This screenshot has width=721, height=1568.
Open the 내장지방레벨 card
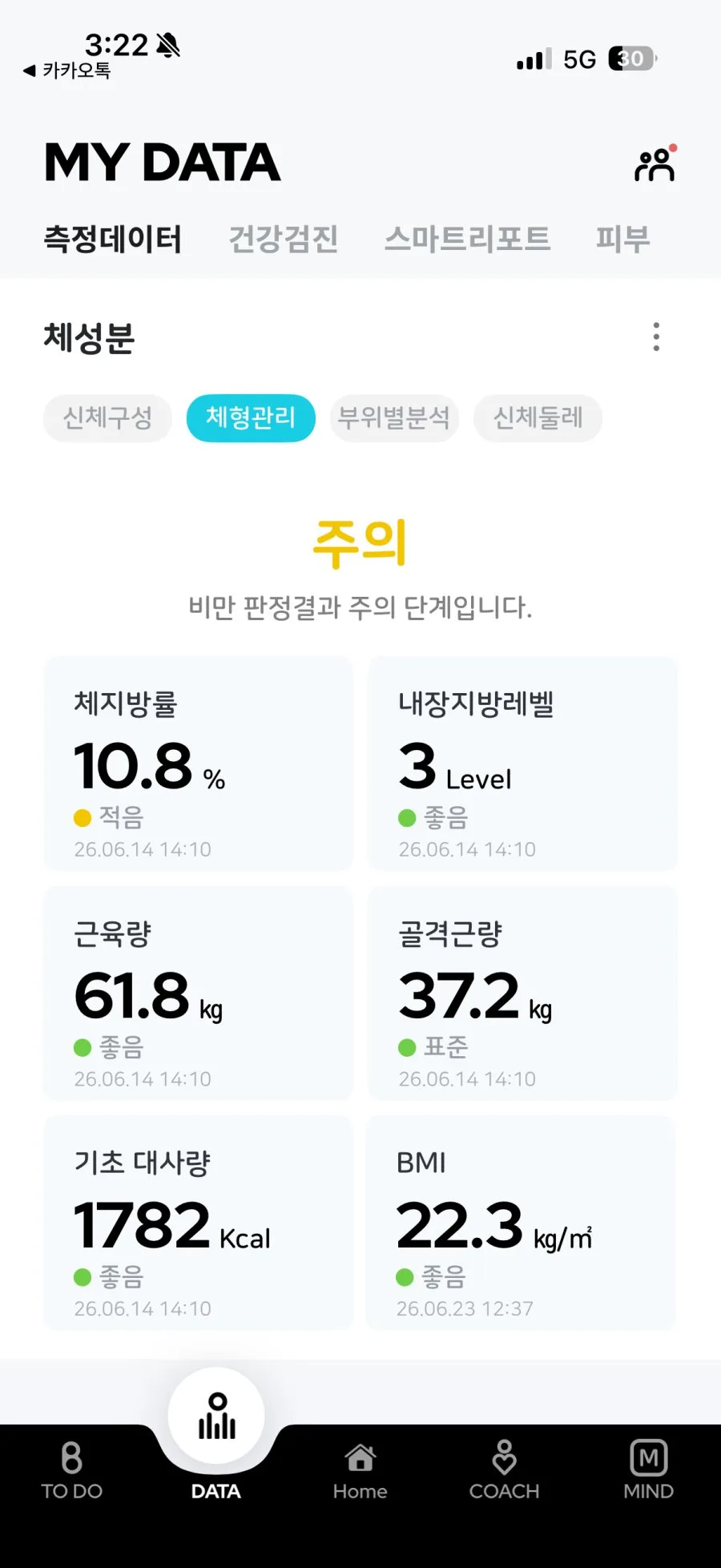pos(522,763)
